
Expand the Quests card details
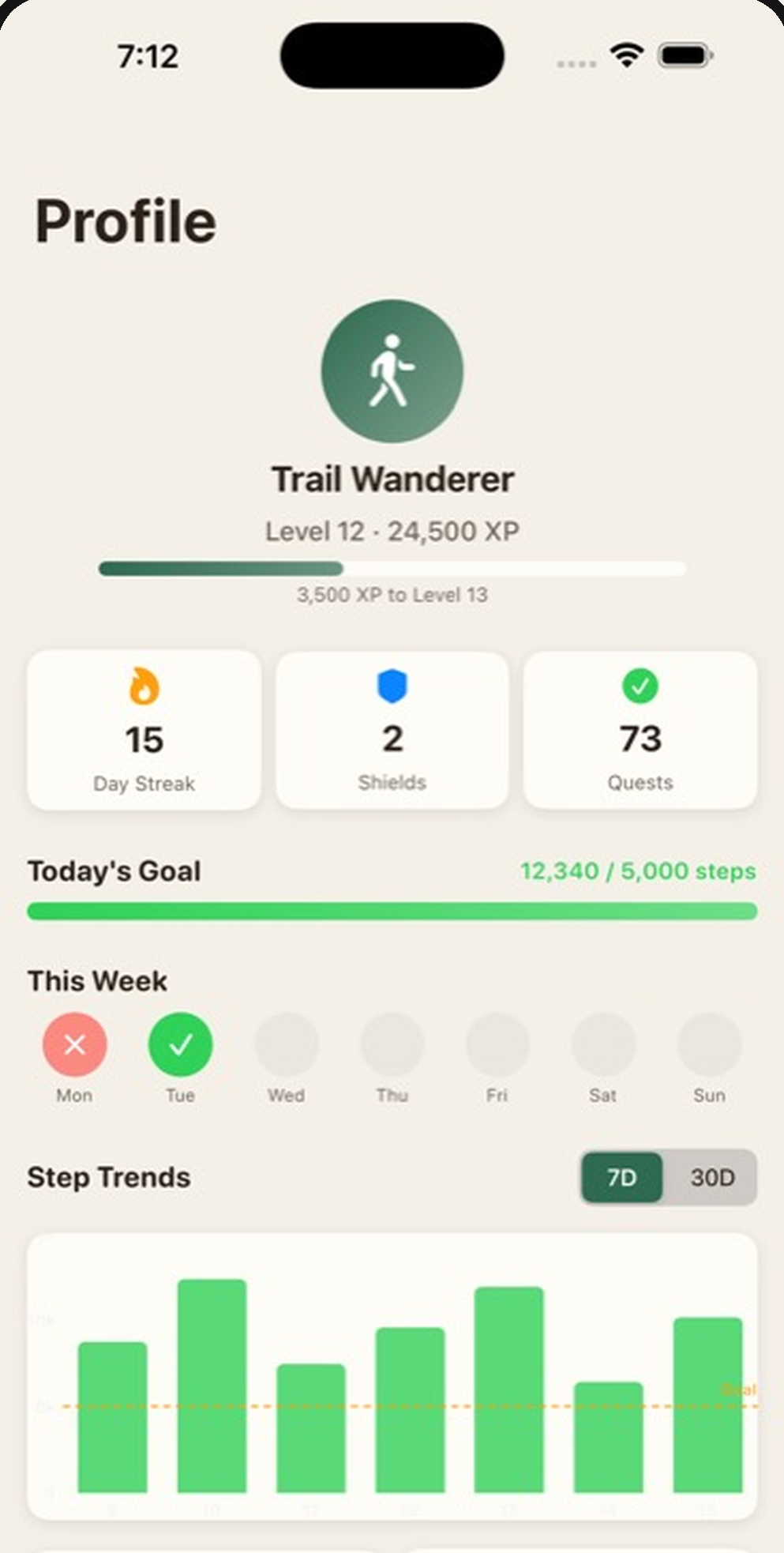click(641, 731)
